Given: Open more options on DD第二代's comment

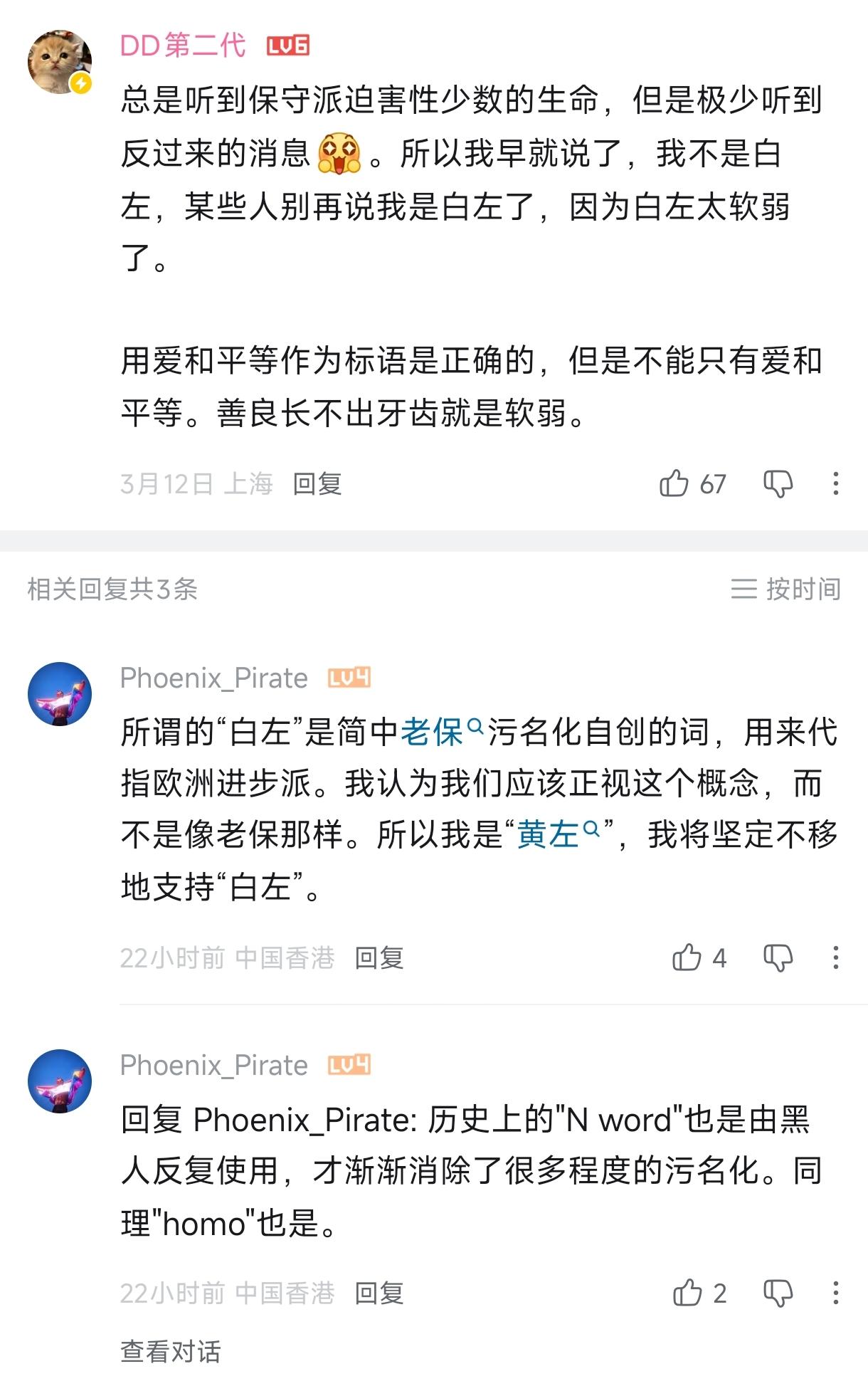Looking at the screenshot, I should tap(836, 484).
